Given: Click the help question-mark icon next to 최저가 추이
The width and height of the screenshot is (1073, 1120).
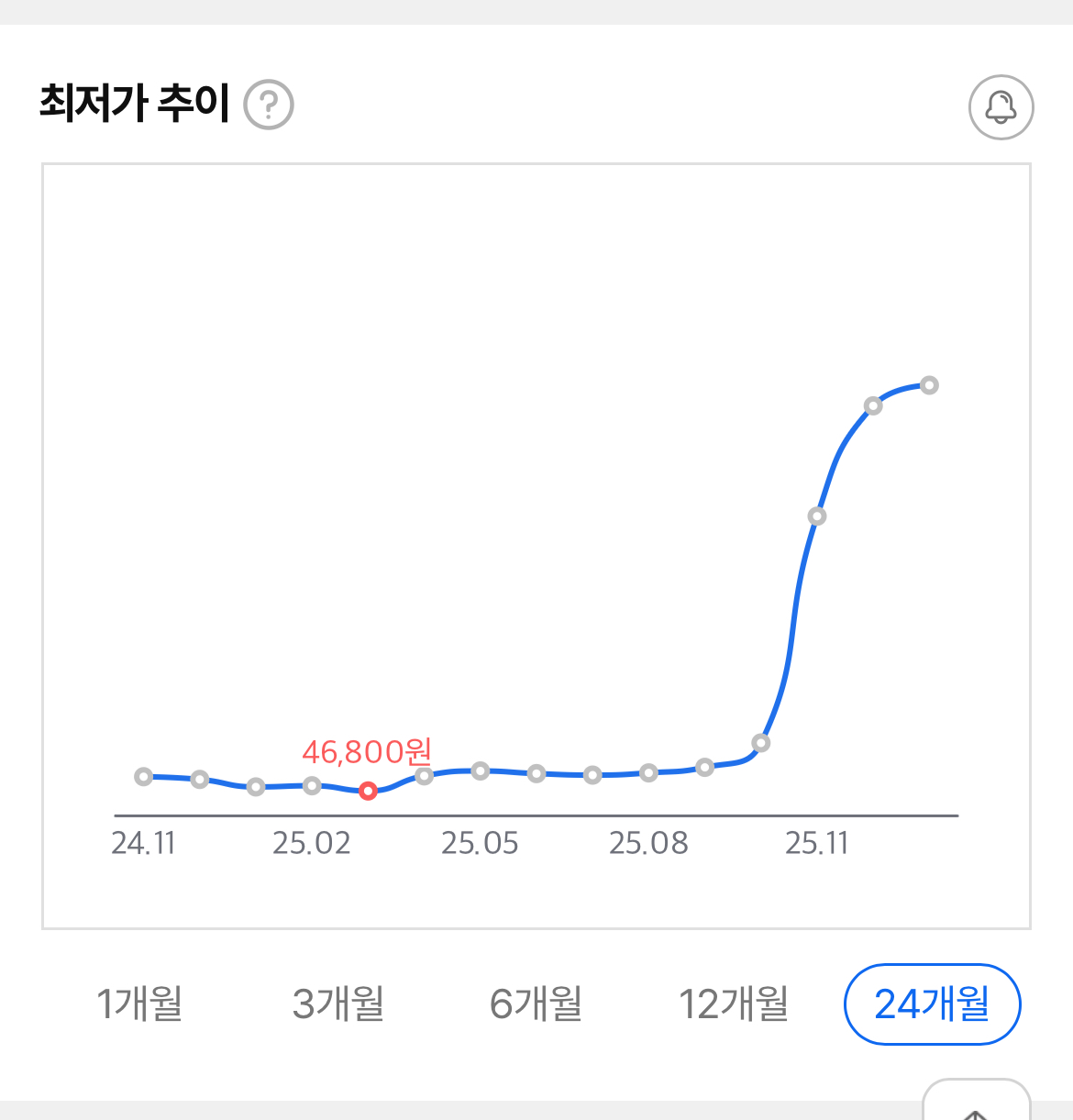Looking at the screenshot, I should click(270, 105).
